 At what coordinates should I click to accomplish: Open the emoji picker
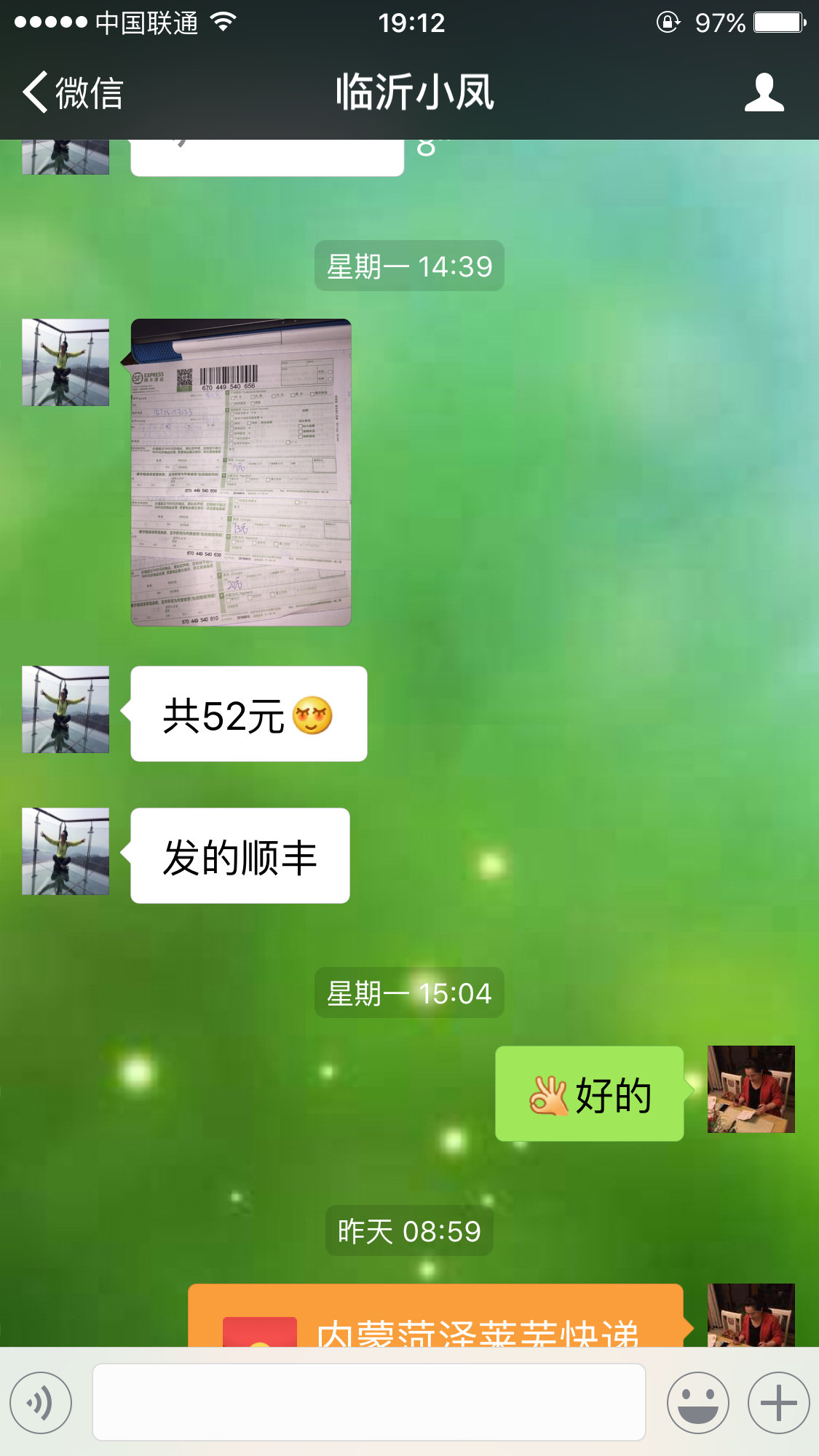pos(697,1402)
